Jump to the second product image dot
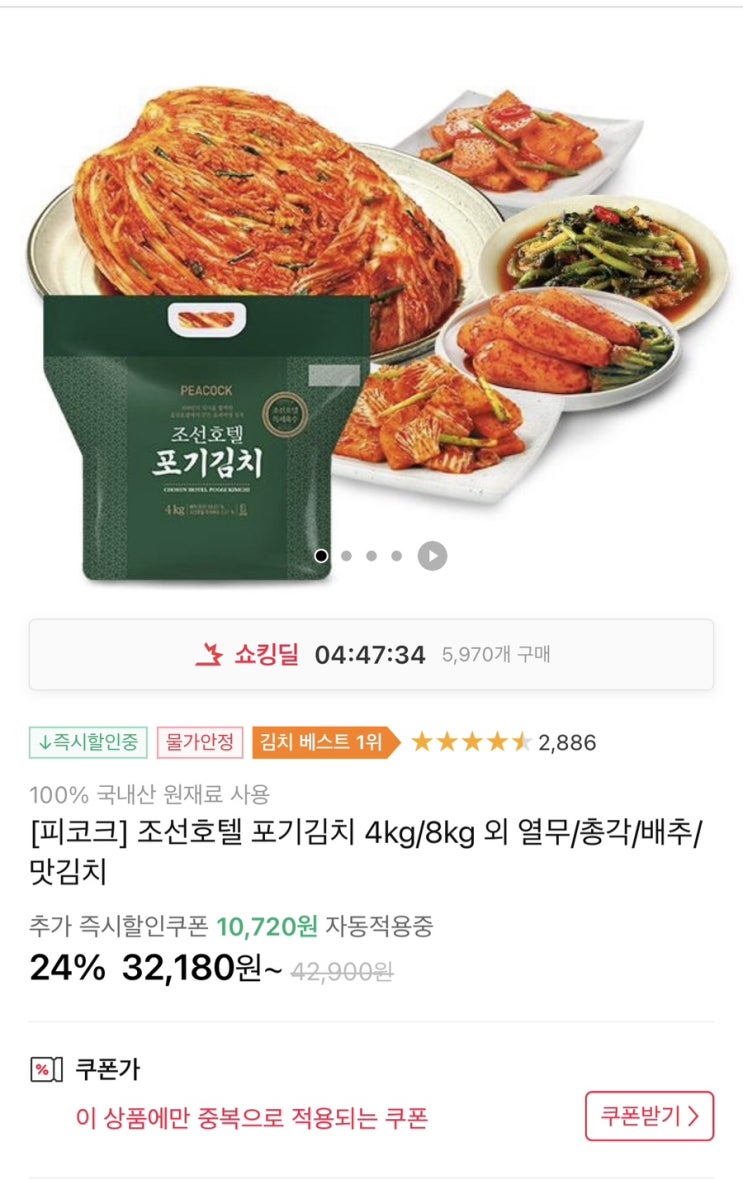Image resolution: width=743 pixels, height=1180 pixels. pos(347,556)
